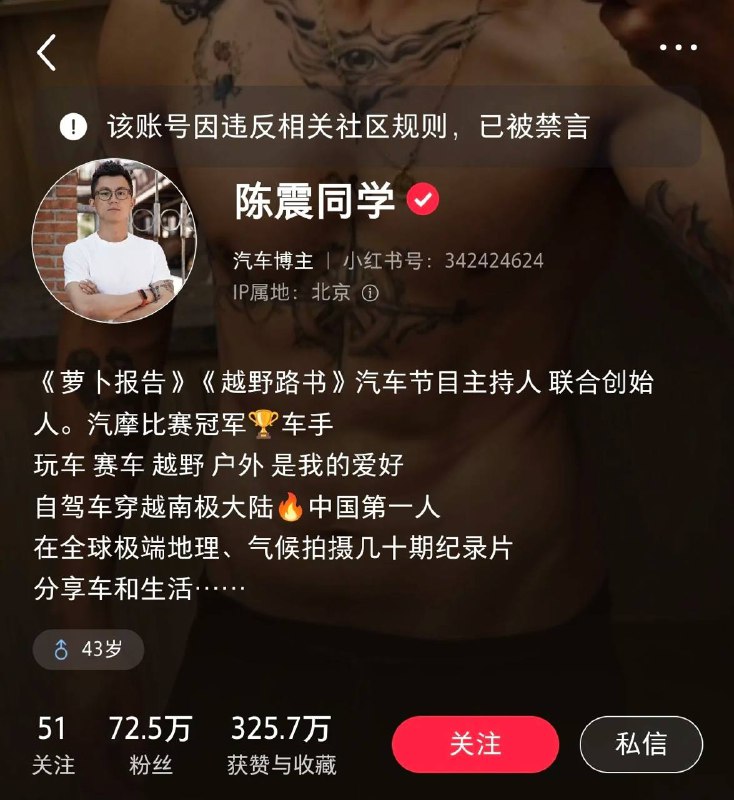Click the male gender symbol in the age tag

click(62, 651)
